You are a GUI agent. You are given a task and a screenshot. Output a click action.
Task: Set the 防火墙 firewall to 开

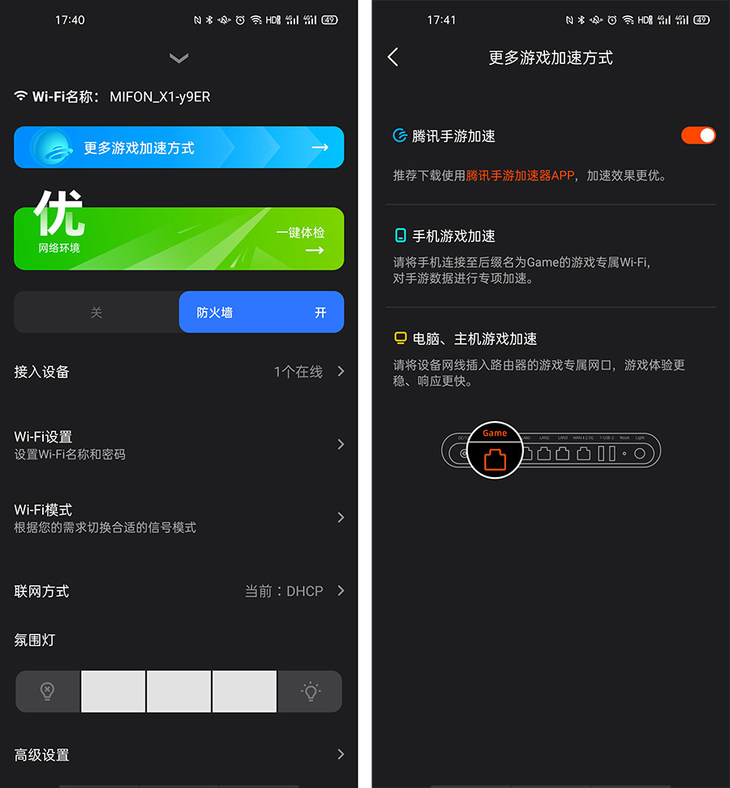tap(261, 312)
